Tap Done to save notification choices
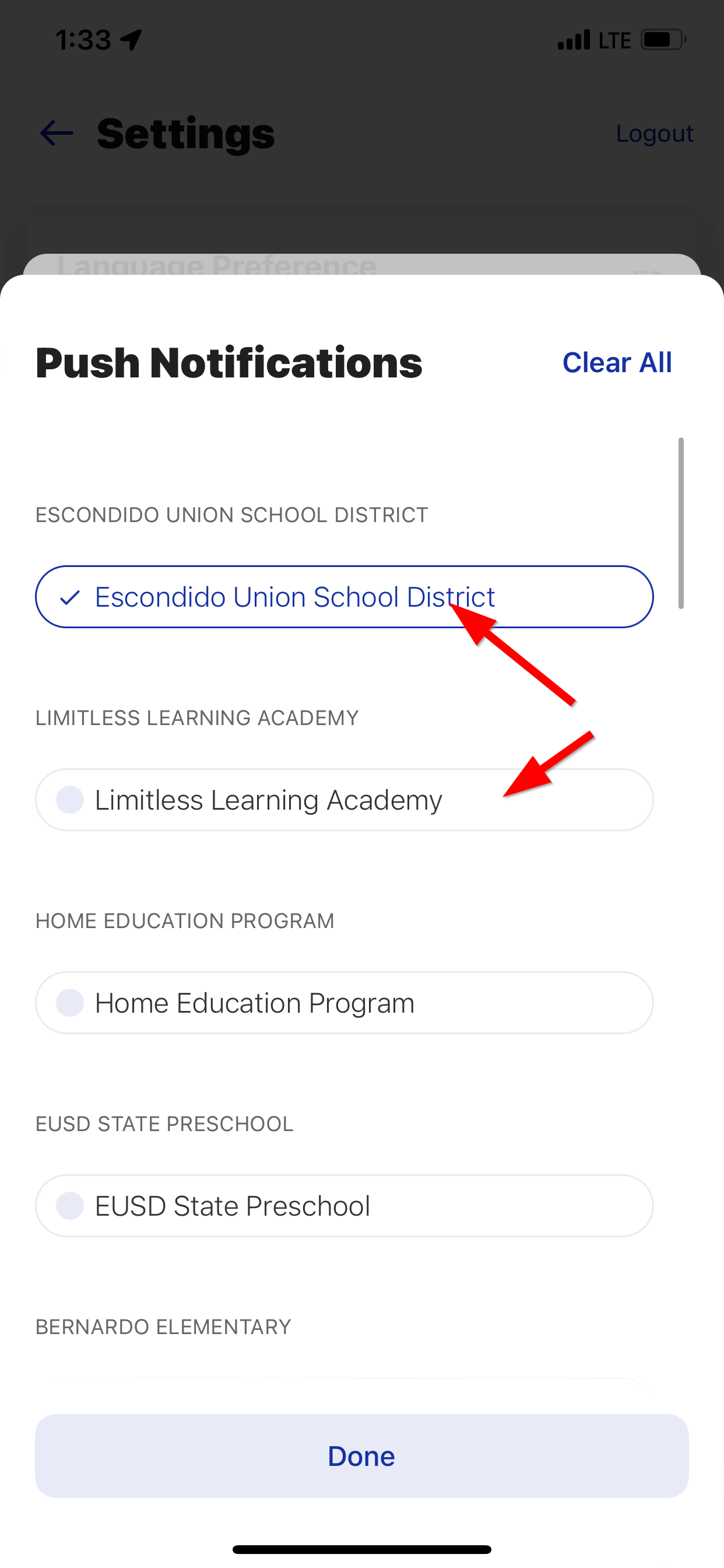This screenshot has height=1568, width=724. [361, 1456]
